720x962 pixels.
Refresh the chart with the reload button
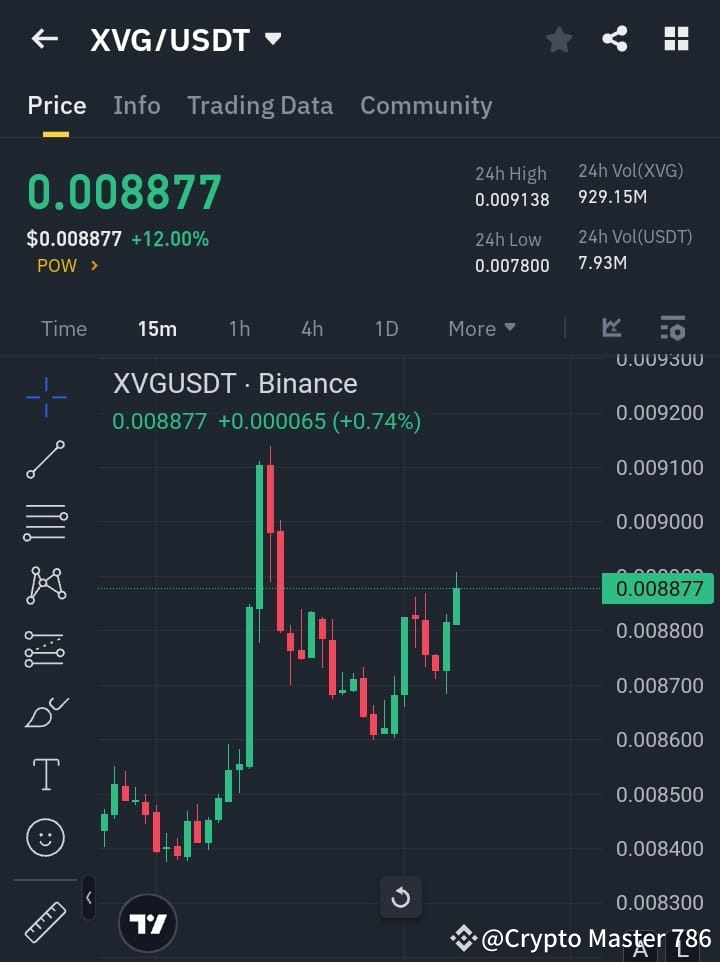tap(400, 898)
